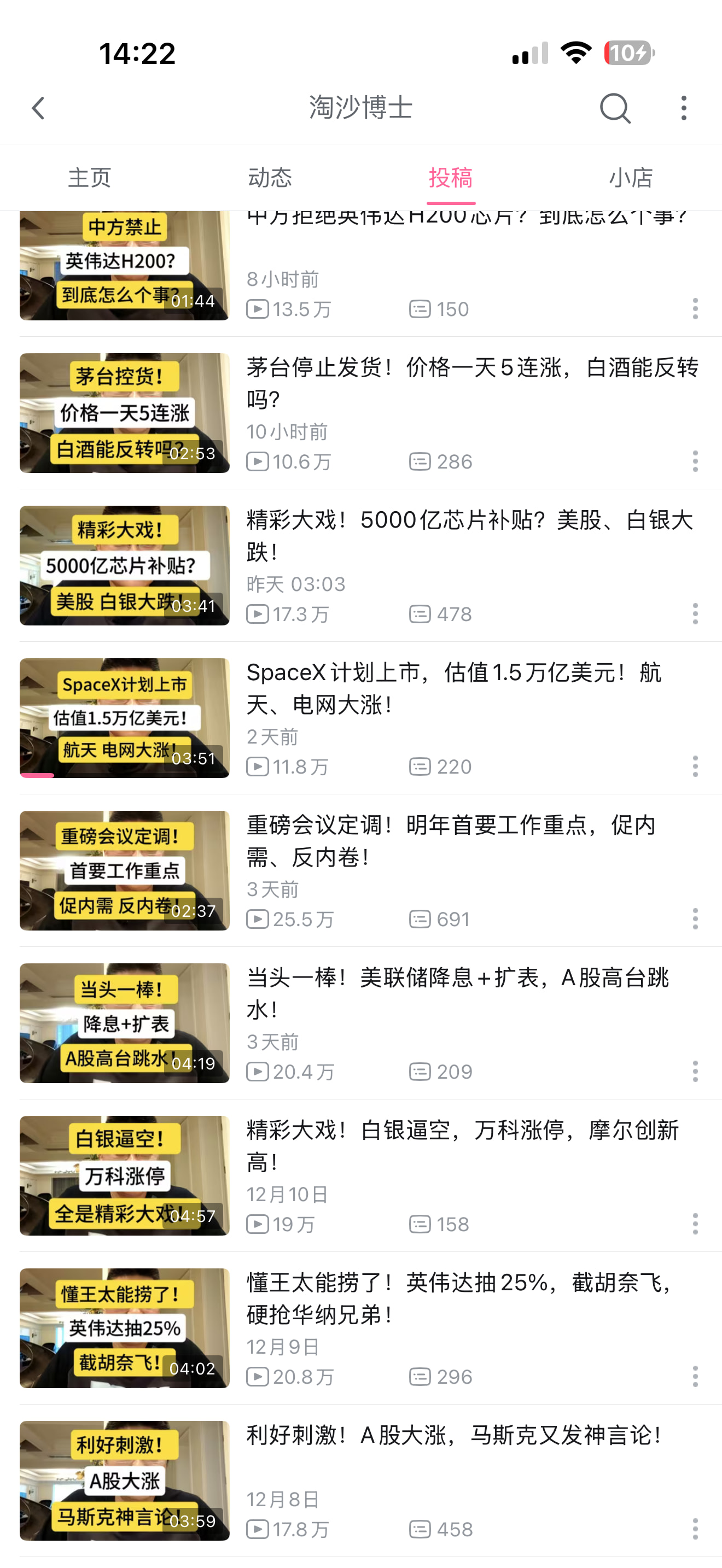The image size is (722, 1568).
Task: Open more options for 英伟达H200 video
Action: tap(695, 308)
